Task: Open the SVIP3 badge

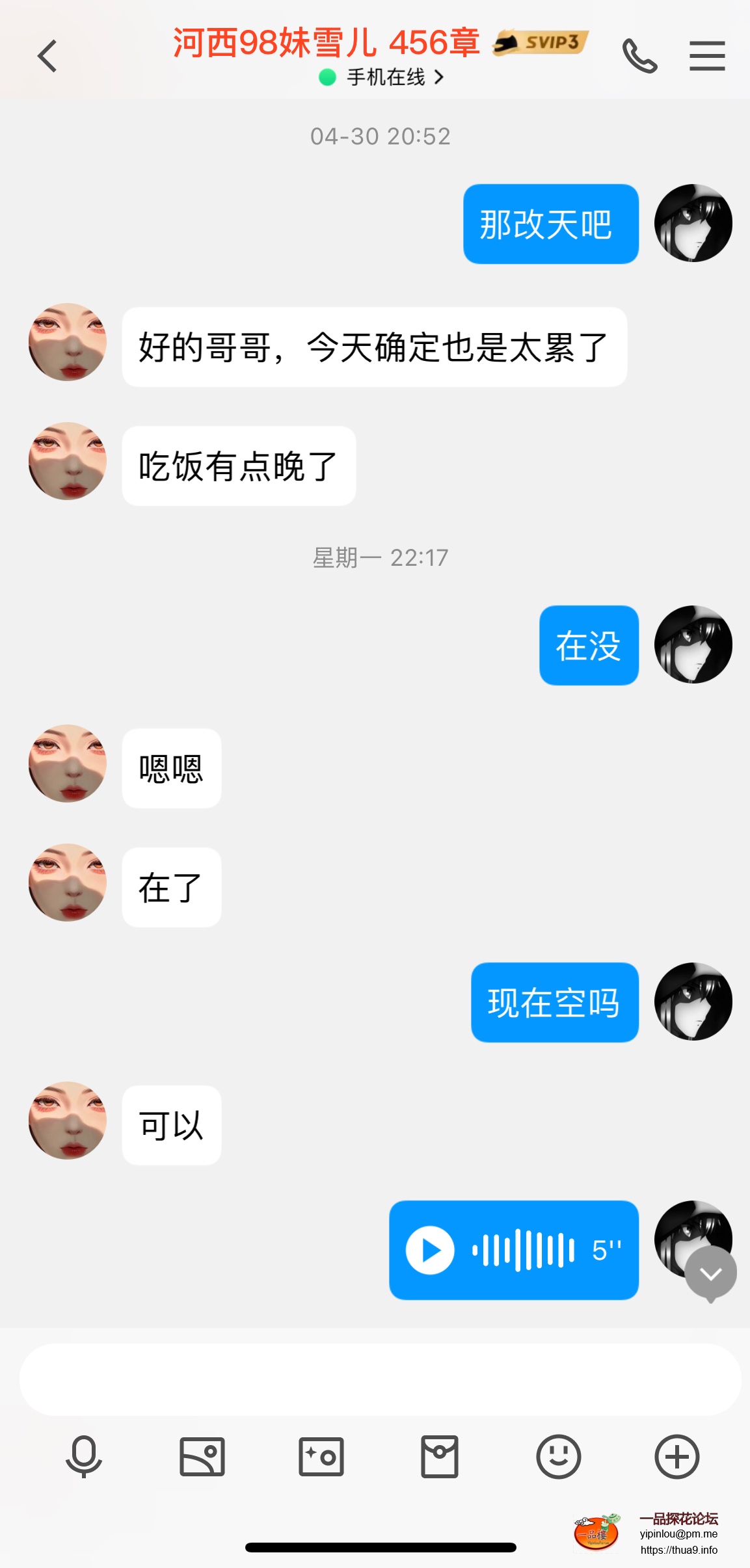Action: (x=541, y=43)
